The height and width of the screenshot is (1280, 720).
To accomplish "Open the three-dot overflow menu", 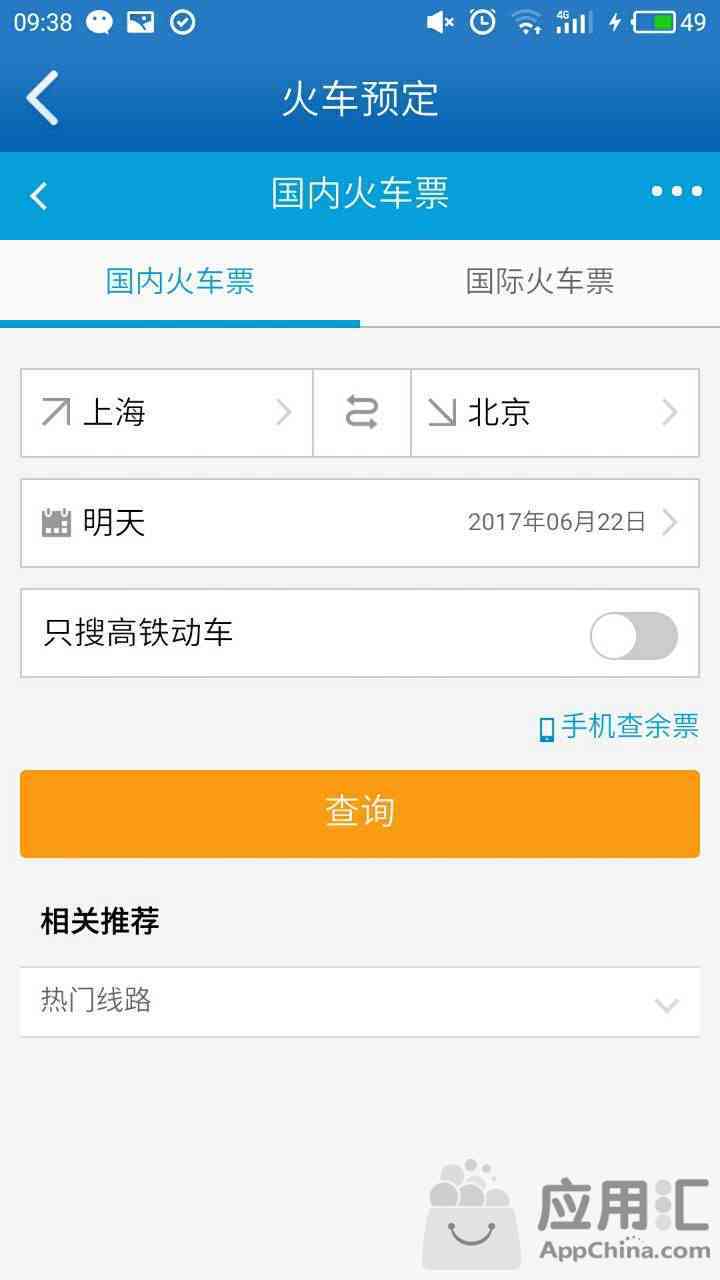I will (676, 192).
